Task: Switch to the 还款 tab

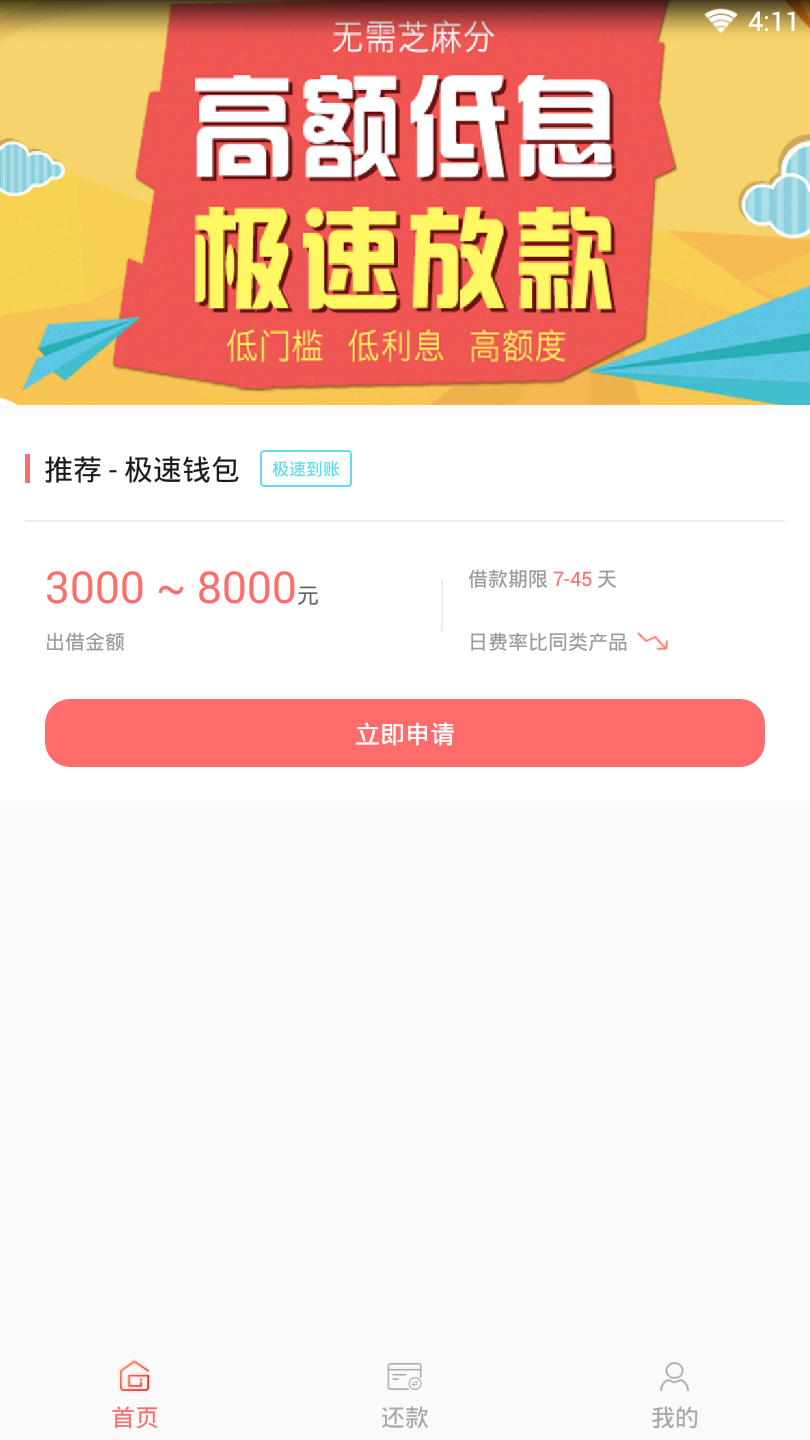Action: click(405, 1395)
